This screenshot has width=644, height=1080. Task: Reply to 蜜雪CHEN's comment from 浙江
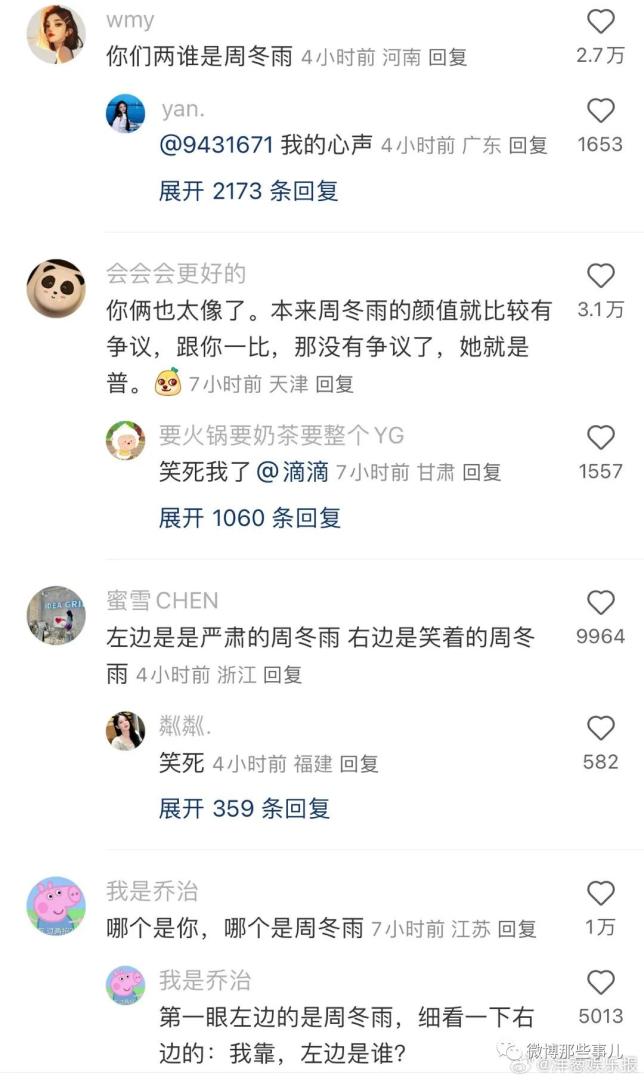[283, 675]
